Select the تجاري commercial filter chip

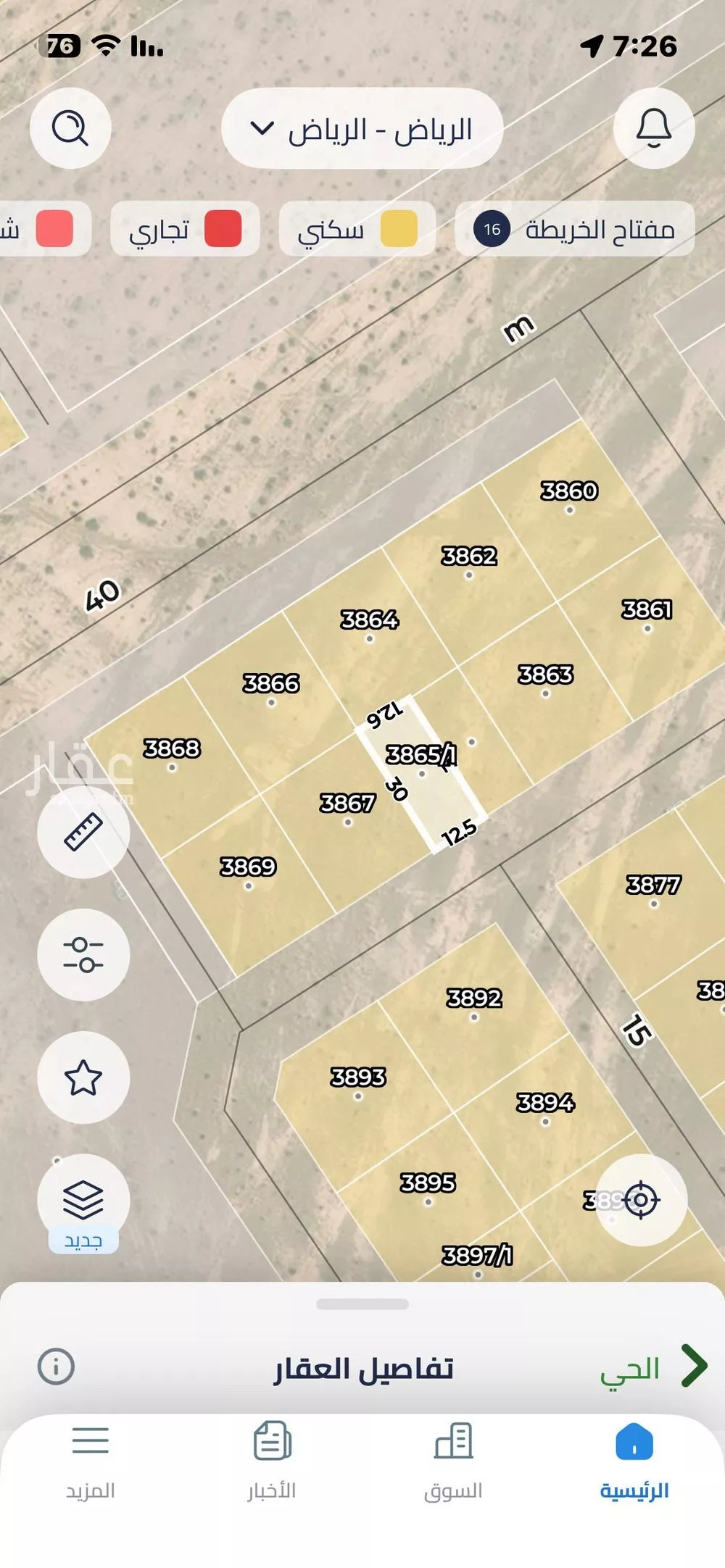click(x=185, y=230)
